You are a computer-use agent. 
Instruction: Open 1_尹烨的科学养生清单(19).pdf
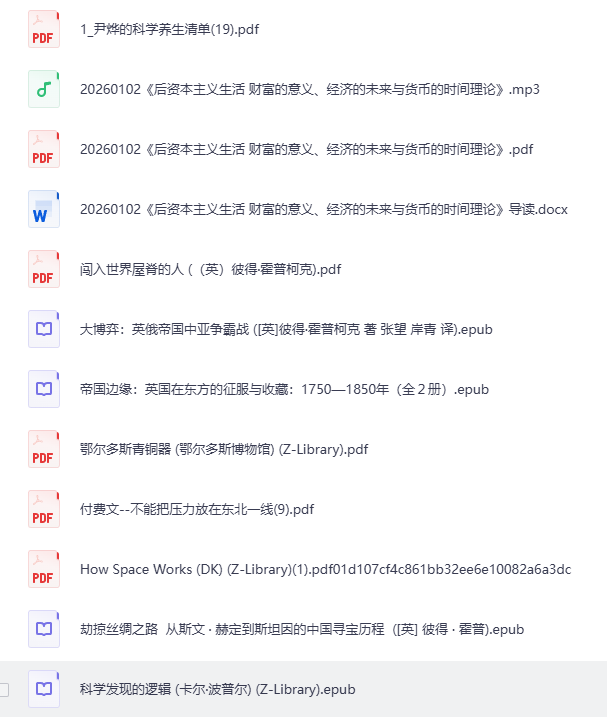(x=169, y=29)
